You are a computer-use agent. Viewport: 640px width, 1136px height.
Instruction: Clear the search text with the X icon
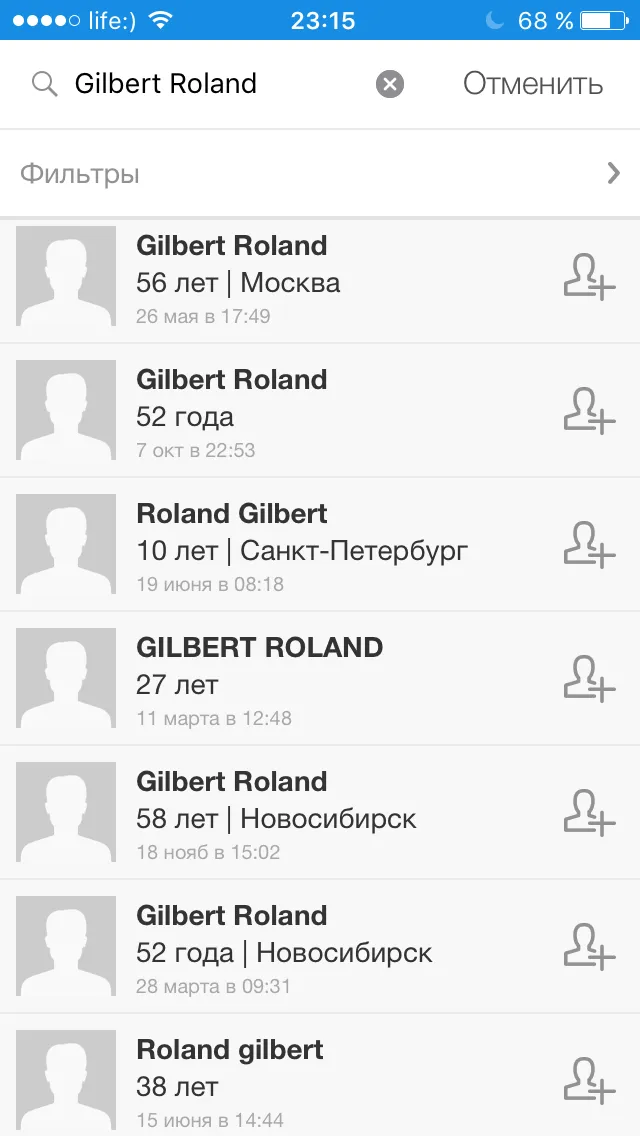390,85
